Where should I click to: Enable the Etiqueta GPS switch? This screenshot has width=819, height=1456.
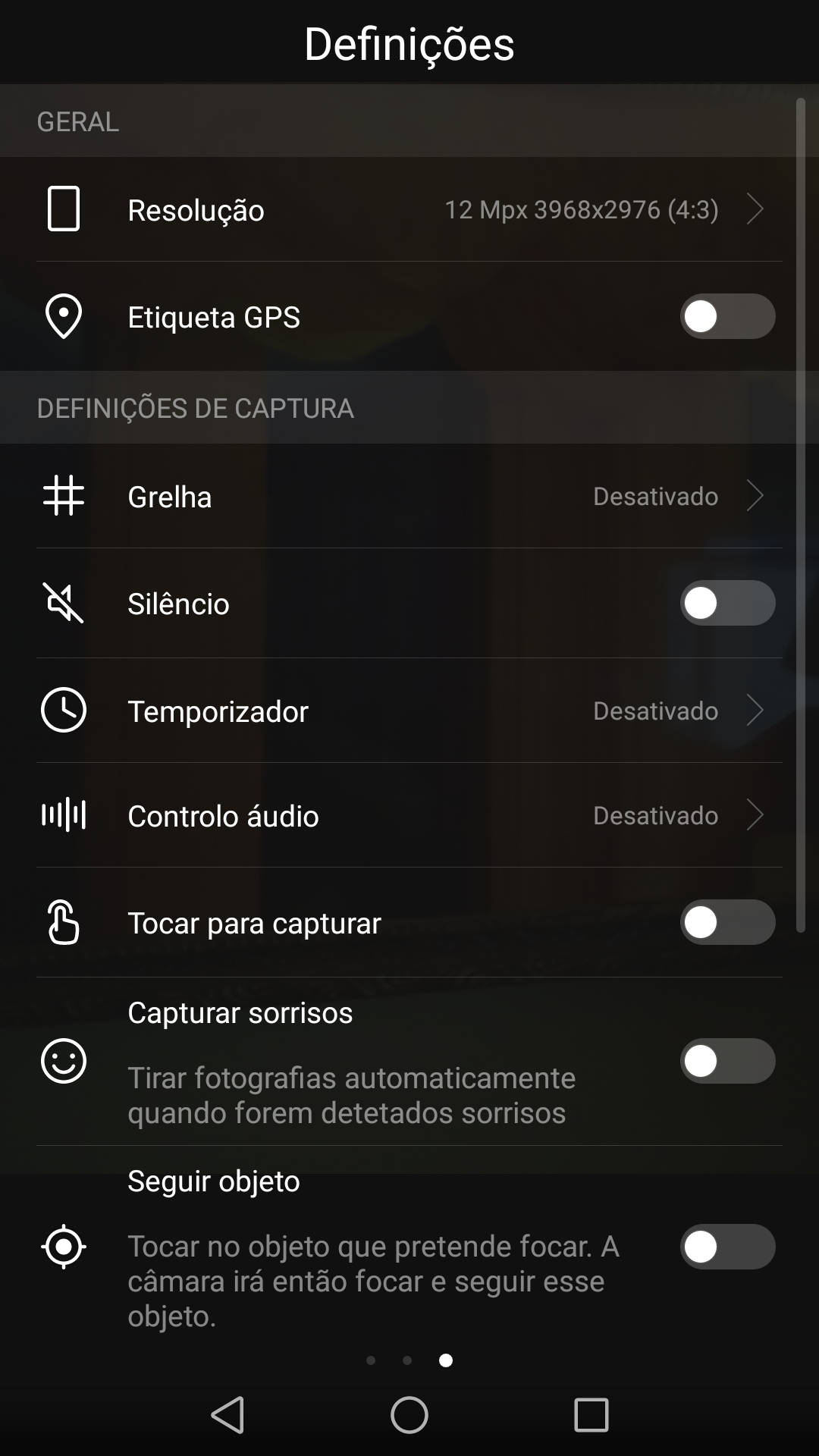726,316
